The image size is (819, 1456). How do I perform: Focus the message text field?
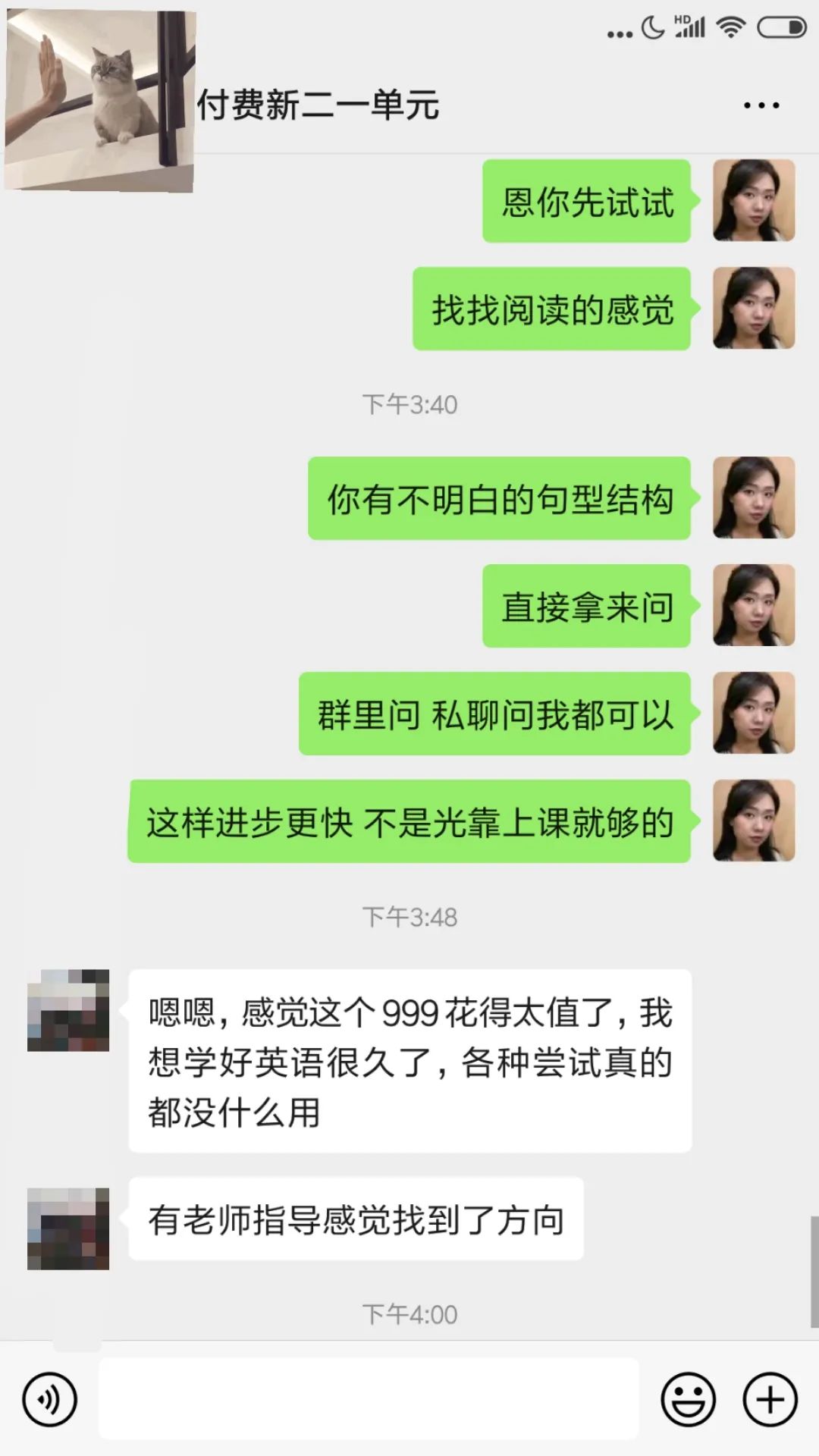(369, 1399)
